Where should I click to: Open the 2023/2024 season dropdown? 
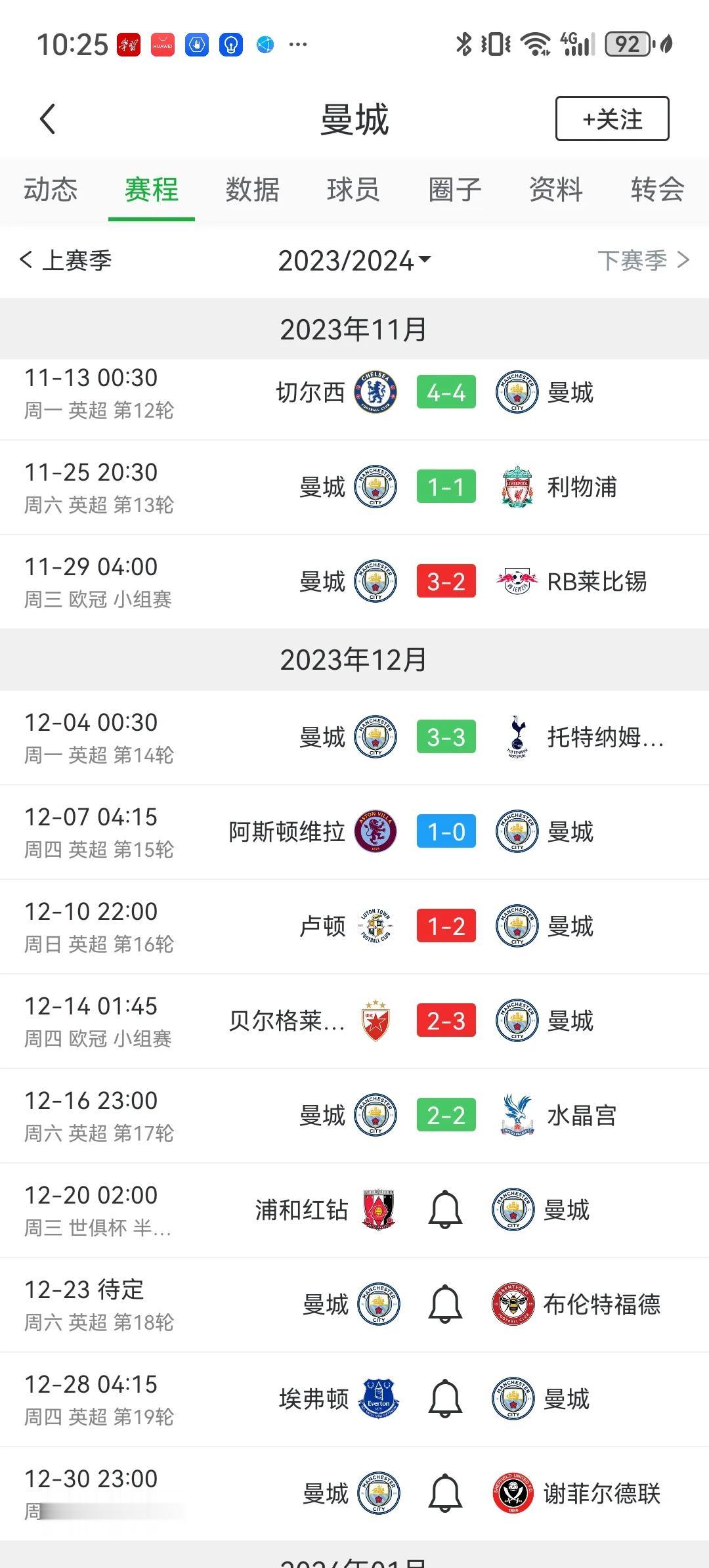[354, 260]
